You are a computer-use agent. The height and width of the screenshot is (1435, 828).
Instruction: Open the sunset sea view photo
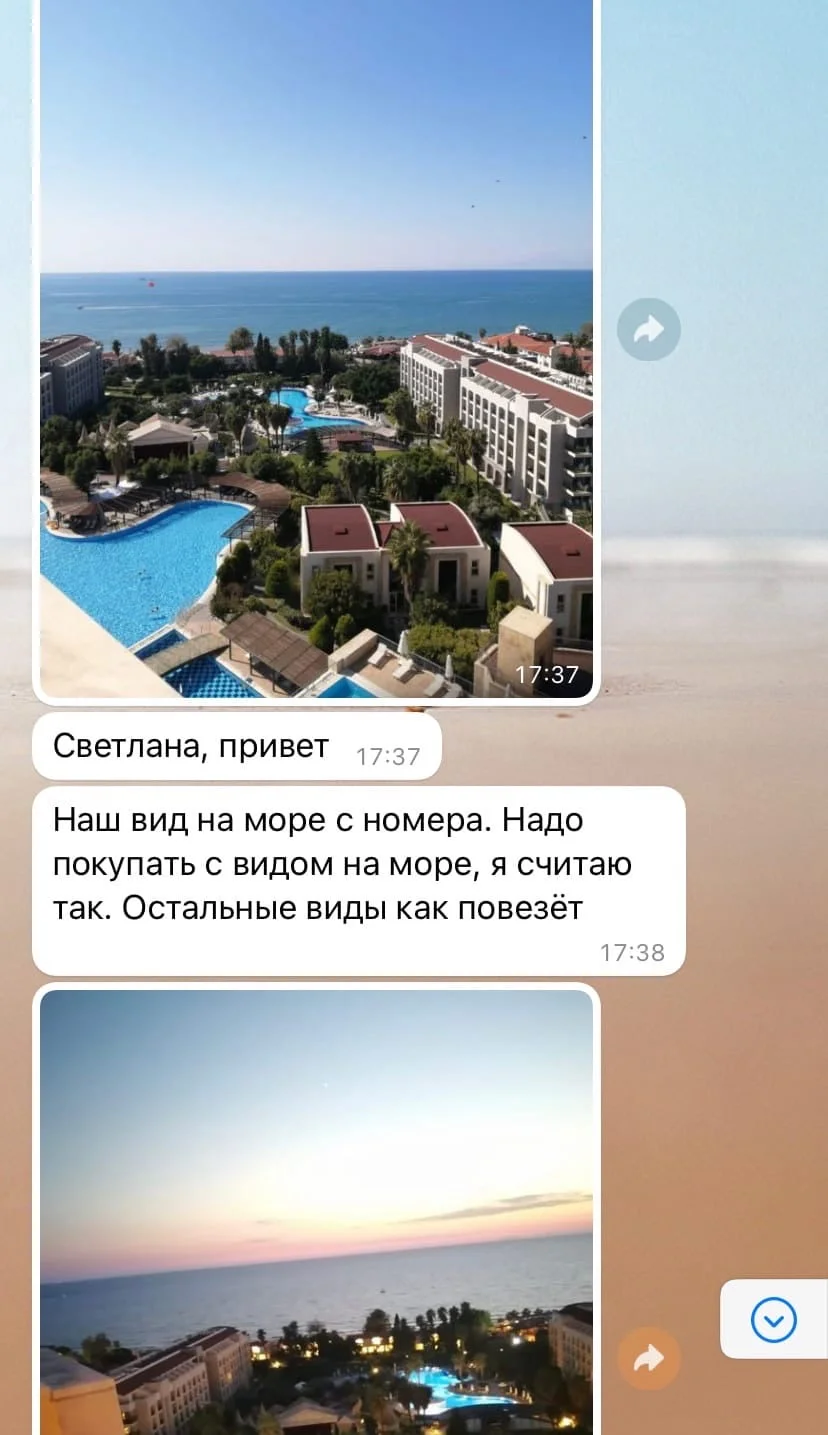click(x=316, y=1210)
